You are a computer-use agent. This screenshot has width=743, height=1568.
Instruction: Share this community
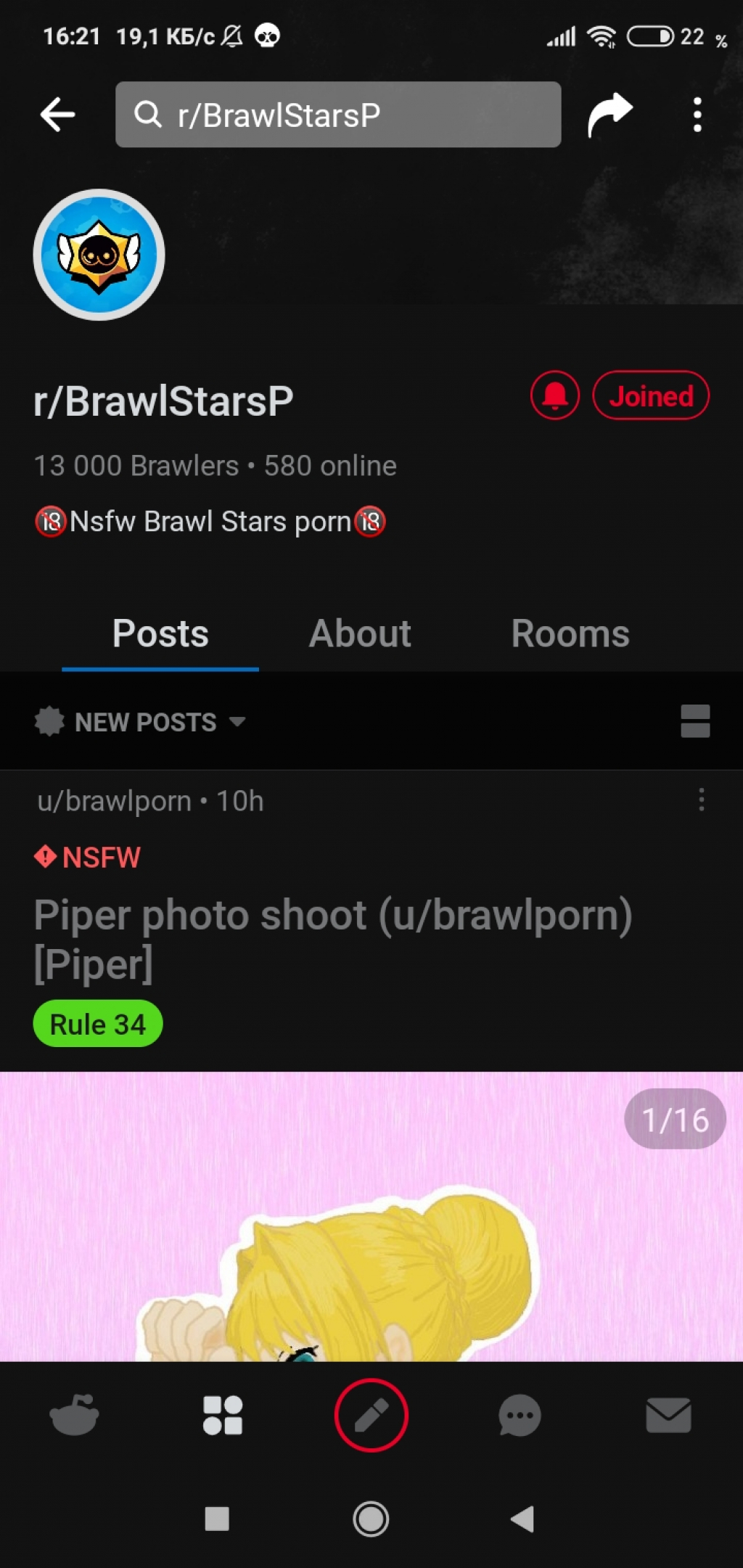609,115
